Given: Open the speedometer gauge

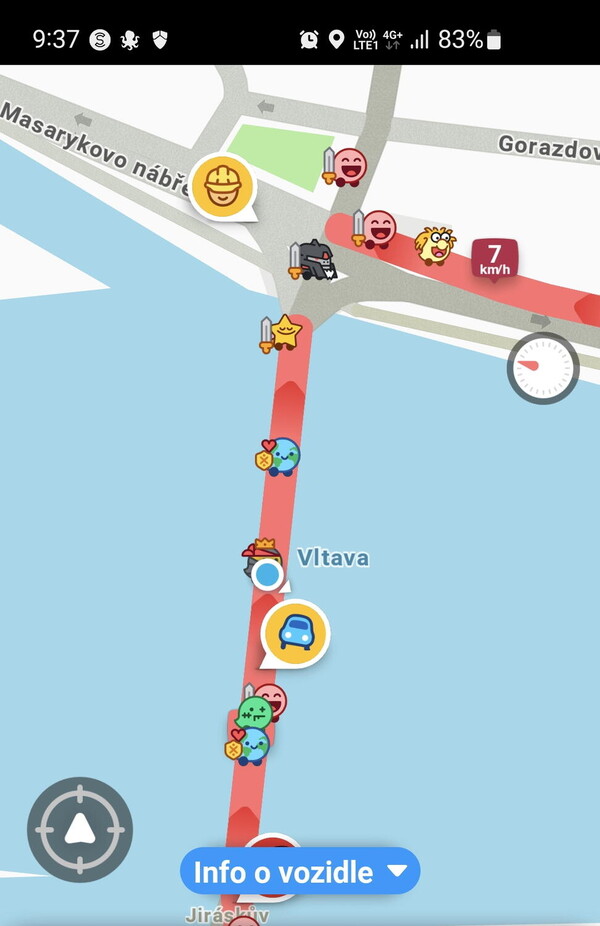Looking at the screenshot, I should [543, 368].
